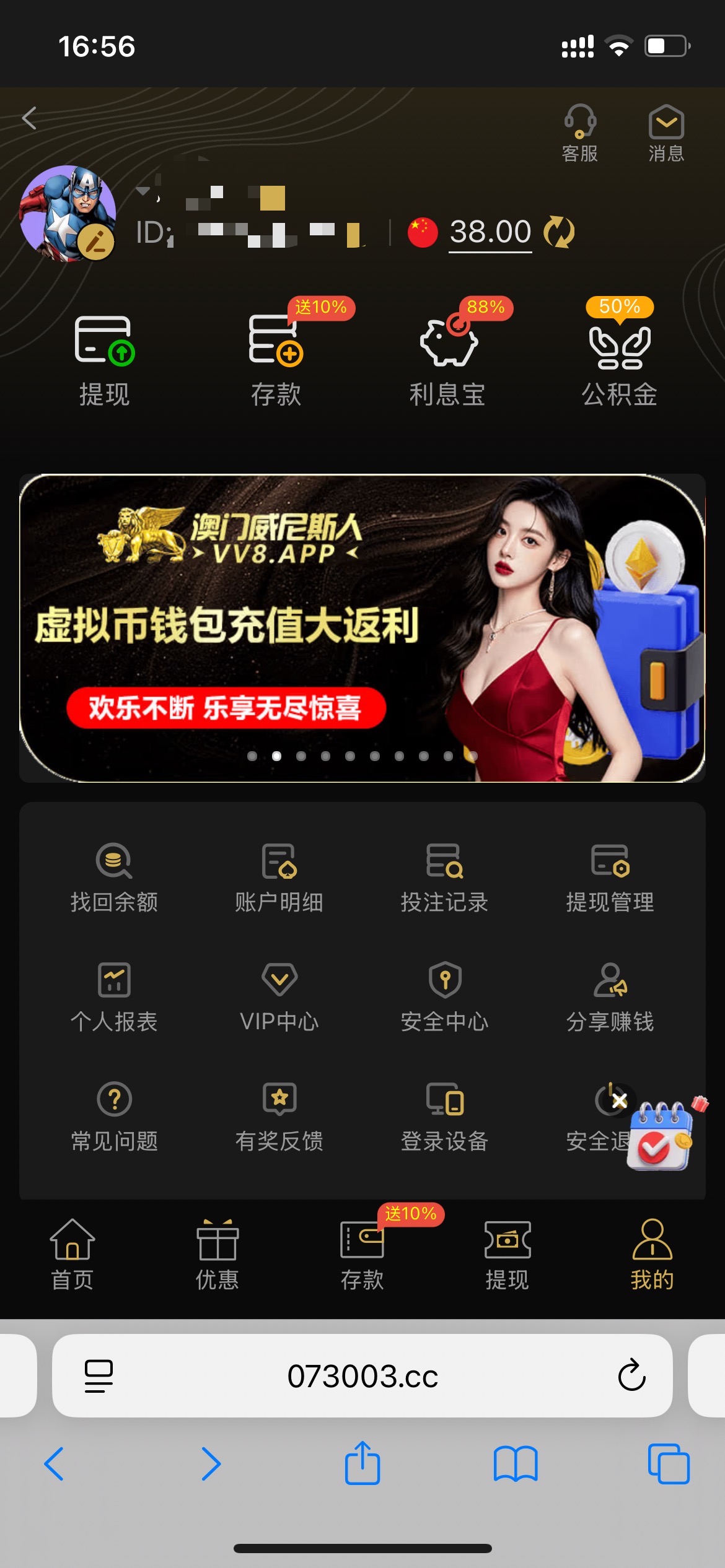Edit the profile avatar

[95, 242]
